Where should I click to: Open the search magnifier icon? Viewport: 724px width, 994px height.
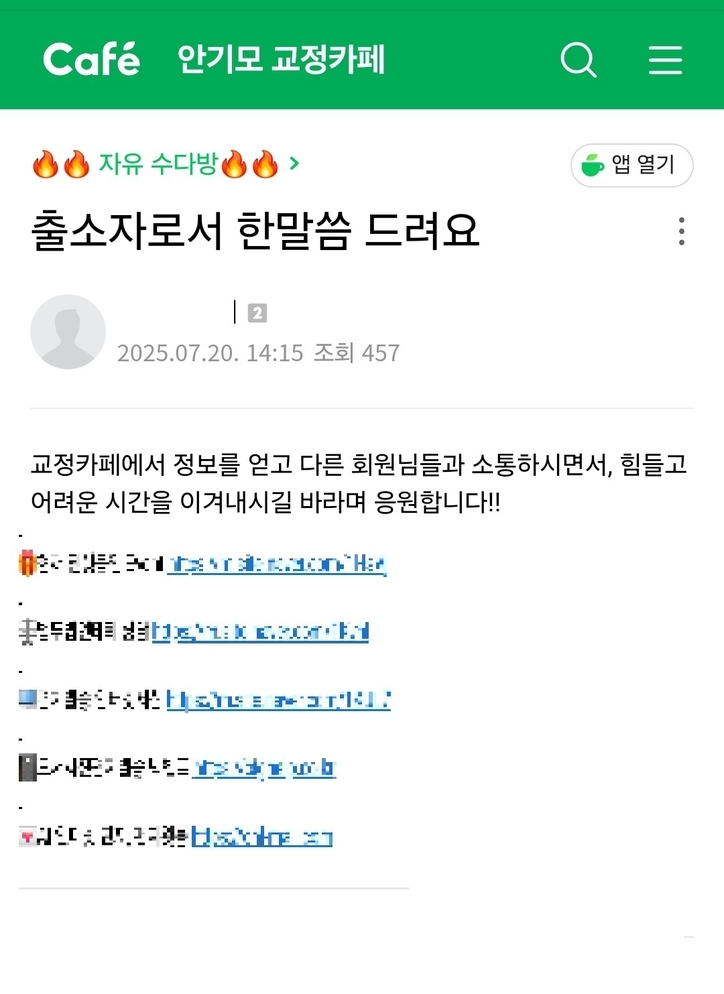tap(578, 59)
